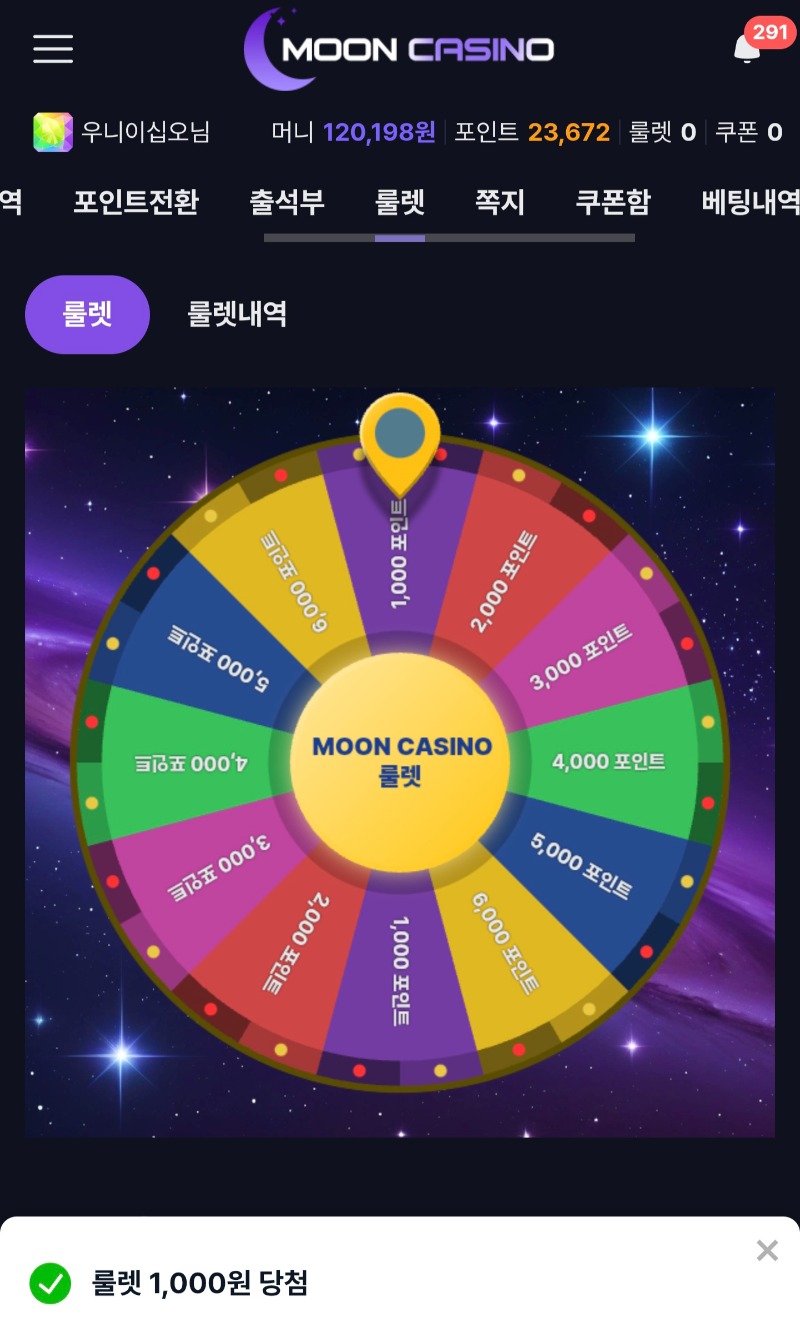Image resolution: width=800 pixels, height=1332 pixels.
Task: Open the 쪽지 tab
Action: point(500,202)
